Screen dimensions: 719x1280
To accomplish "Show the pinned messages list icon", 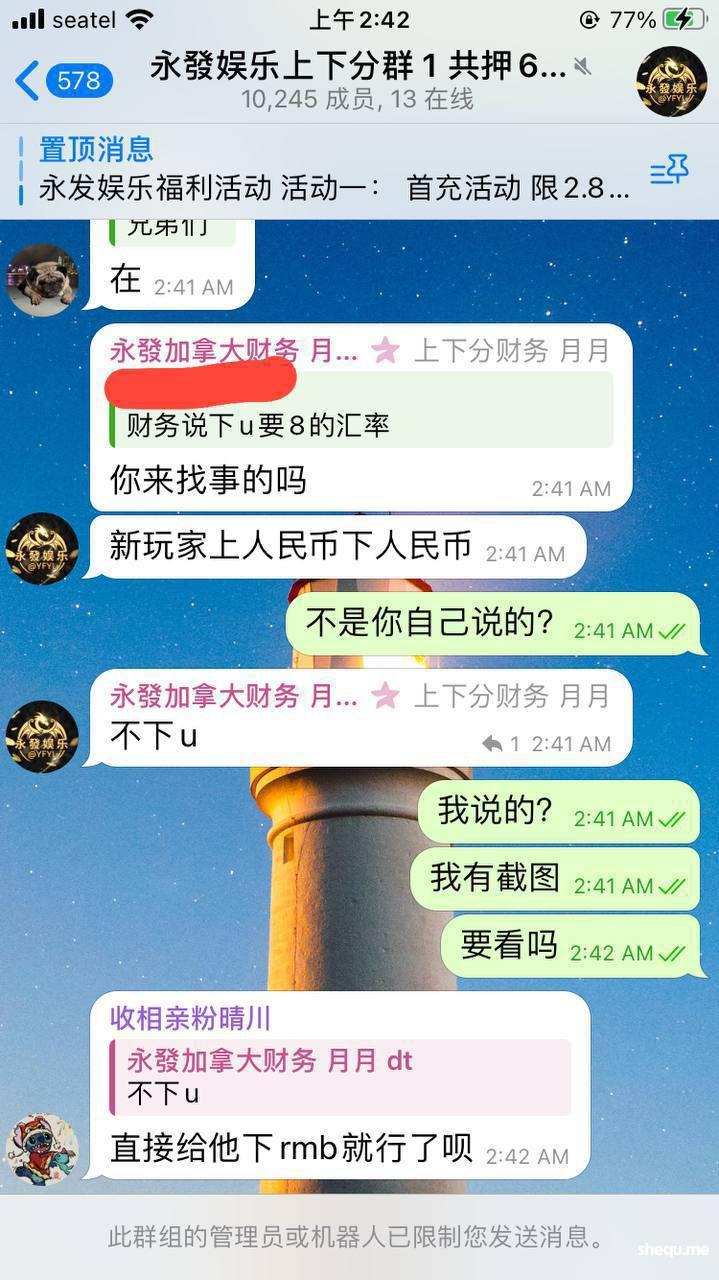I will coord(669,171).
